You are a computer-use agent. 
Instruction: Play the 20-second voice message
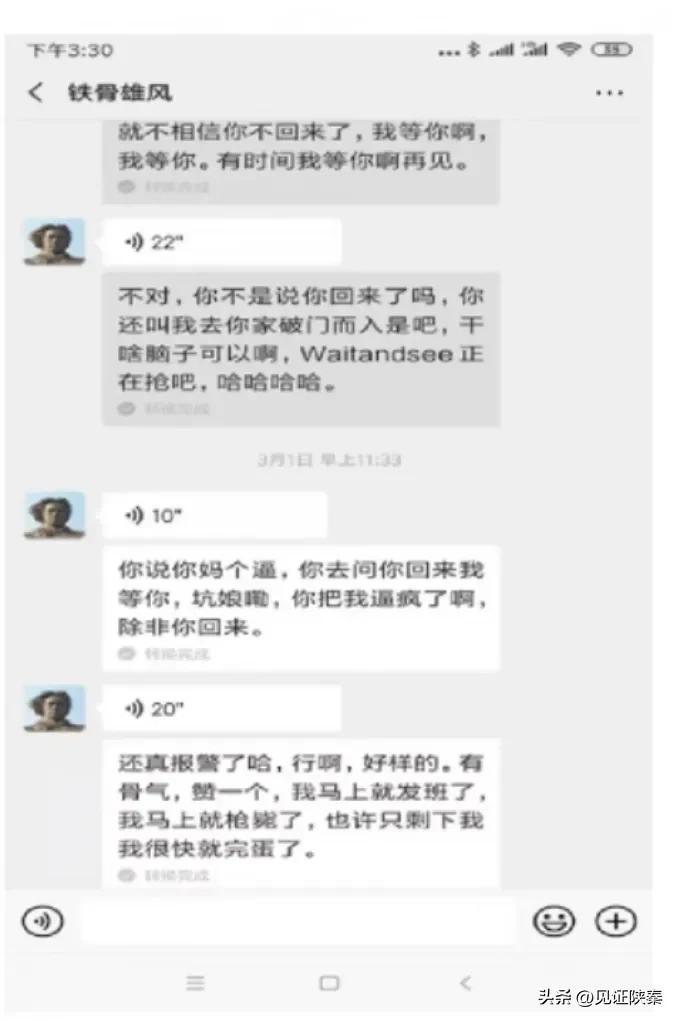click(x=222, y=709)
